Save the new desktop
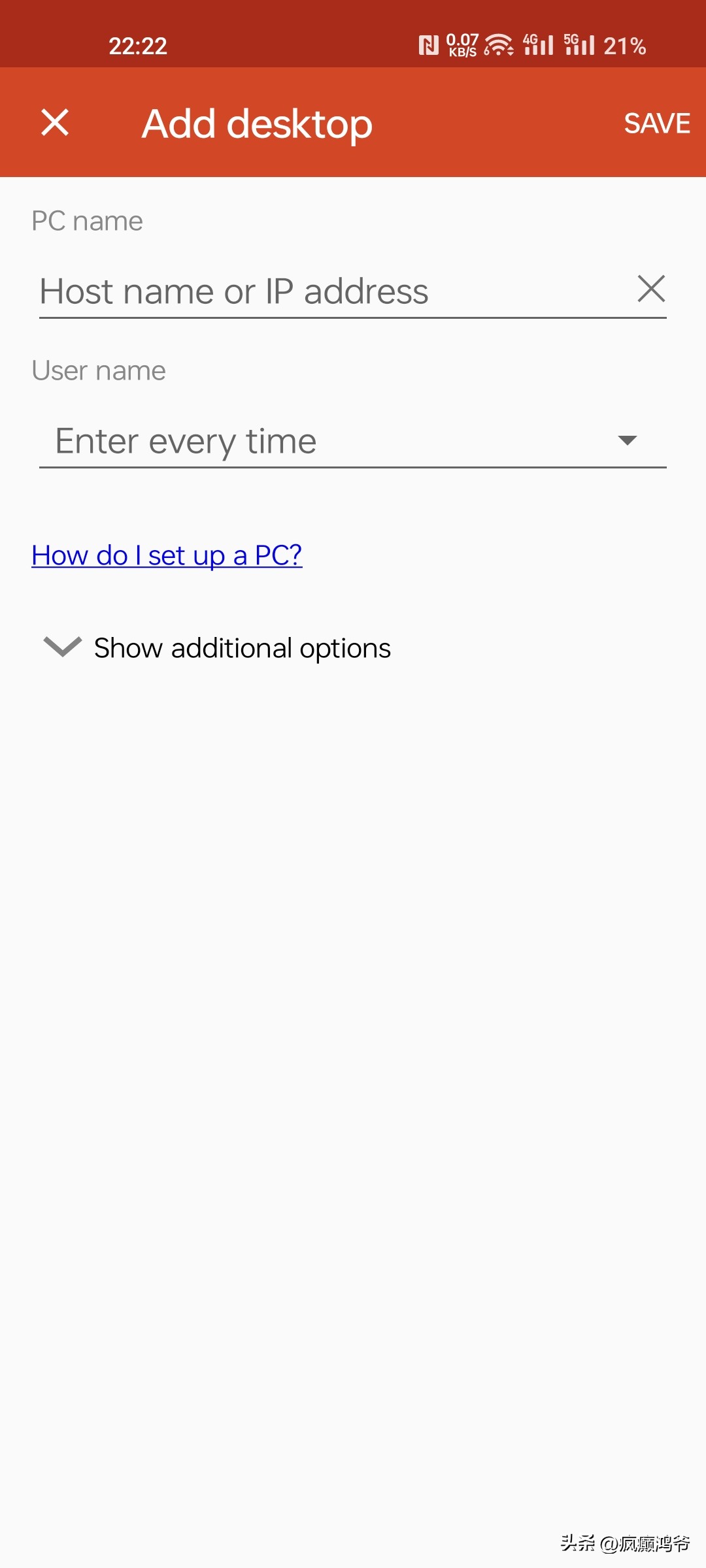 point(656,123)
